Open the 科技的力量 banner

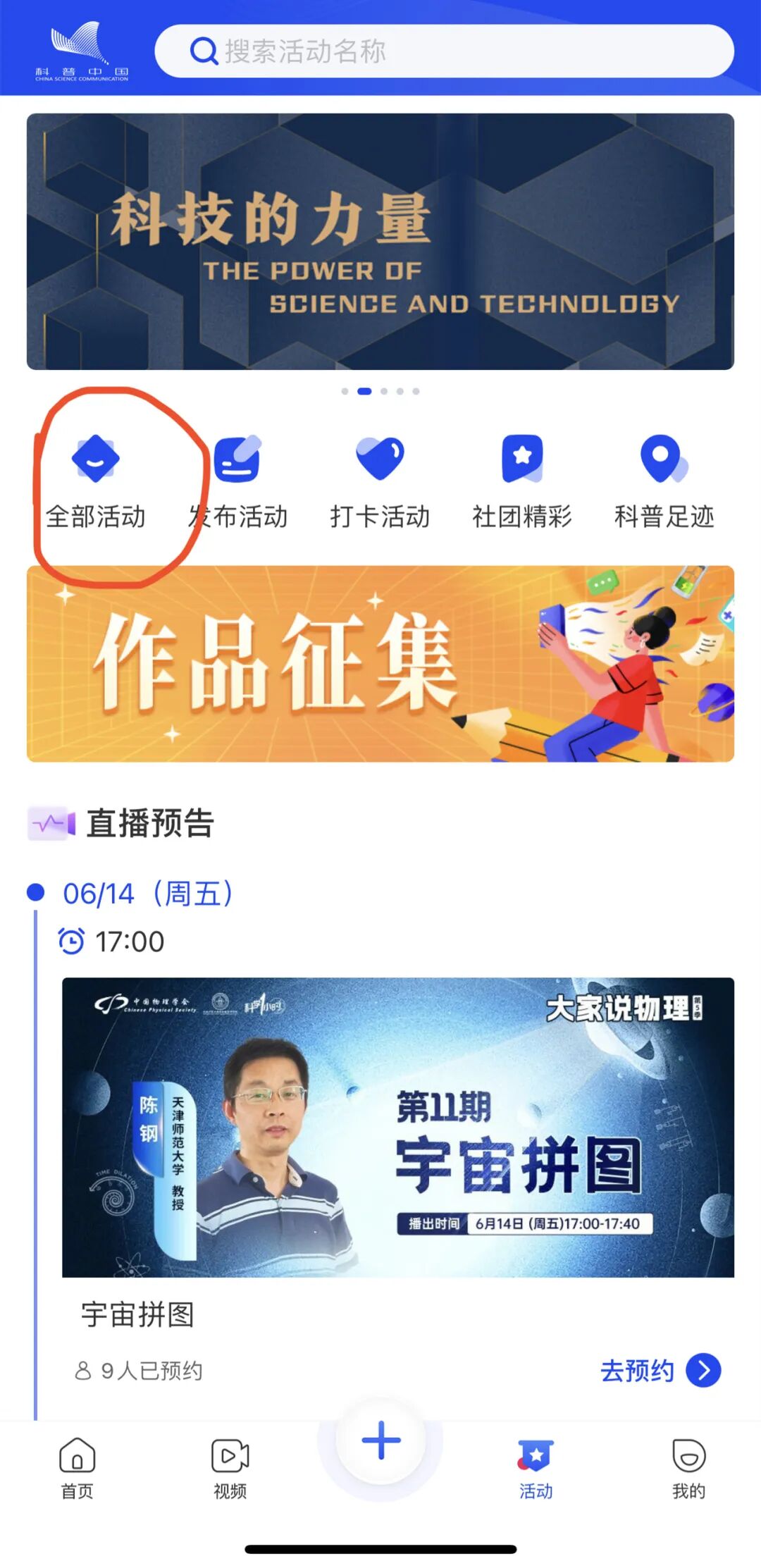(x=380, y=242)
